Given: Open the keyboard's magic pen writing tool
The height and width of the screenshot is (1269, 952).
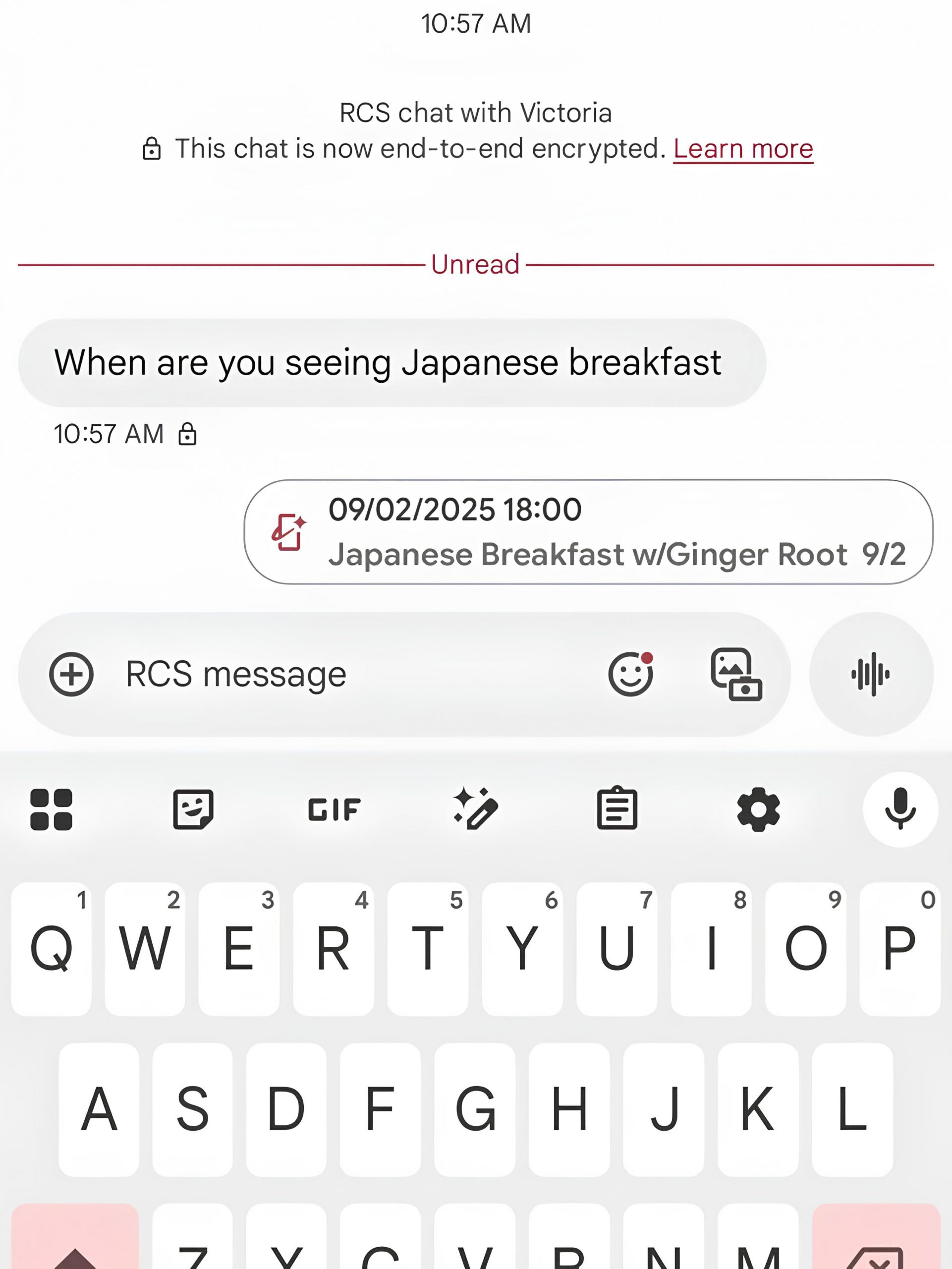Looking at the screenshot, I should point(475,809).
